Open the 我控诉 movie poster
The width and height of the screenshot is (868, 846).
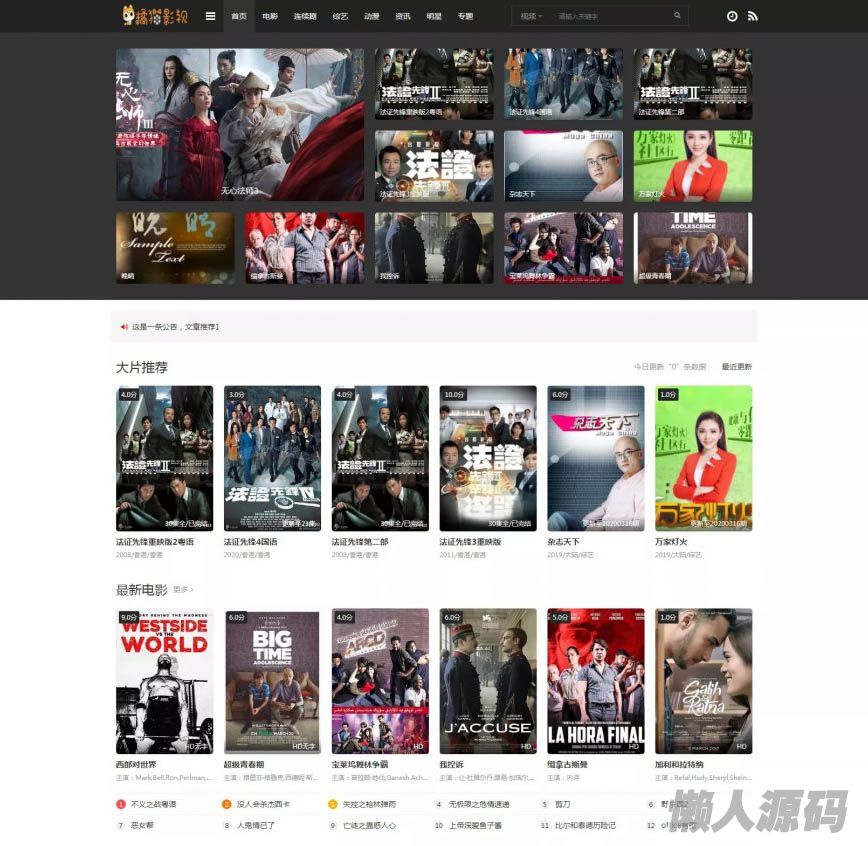(487, 680)
